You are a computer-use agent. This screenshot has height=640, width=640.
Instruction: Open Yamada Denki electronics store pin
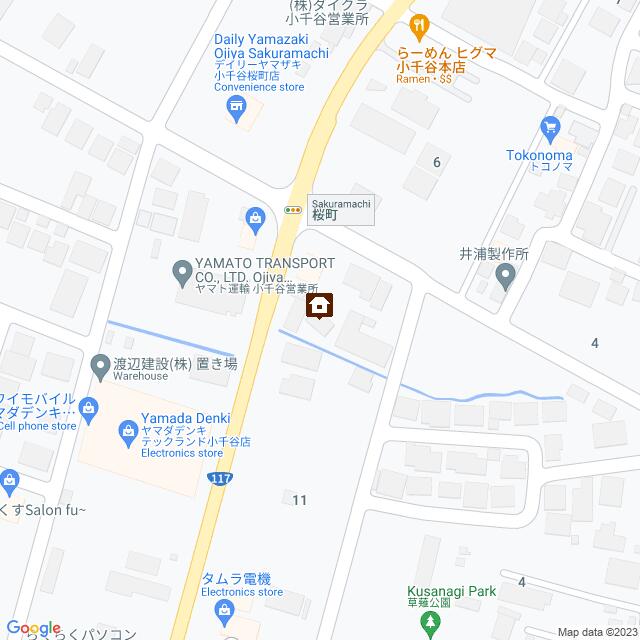pyautogui.click(x=129, y=432)
